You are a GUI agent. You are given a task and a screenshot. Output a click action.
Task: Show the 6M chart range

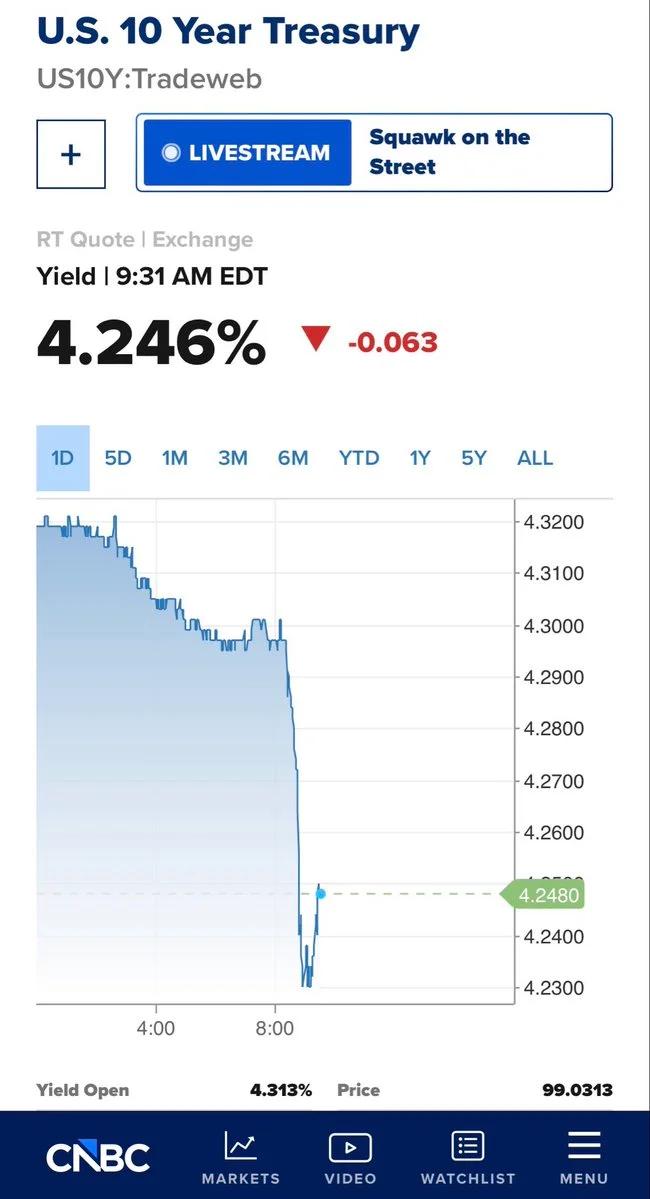[293, 458]
